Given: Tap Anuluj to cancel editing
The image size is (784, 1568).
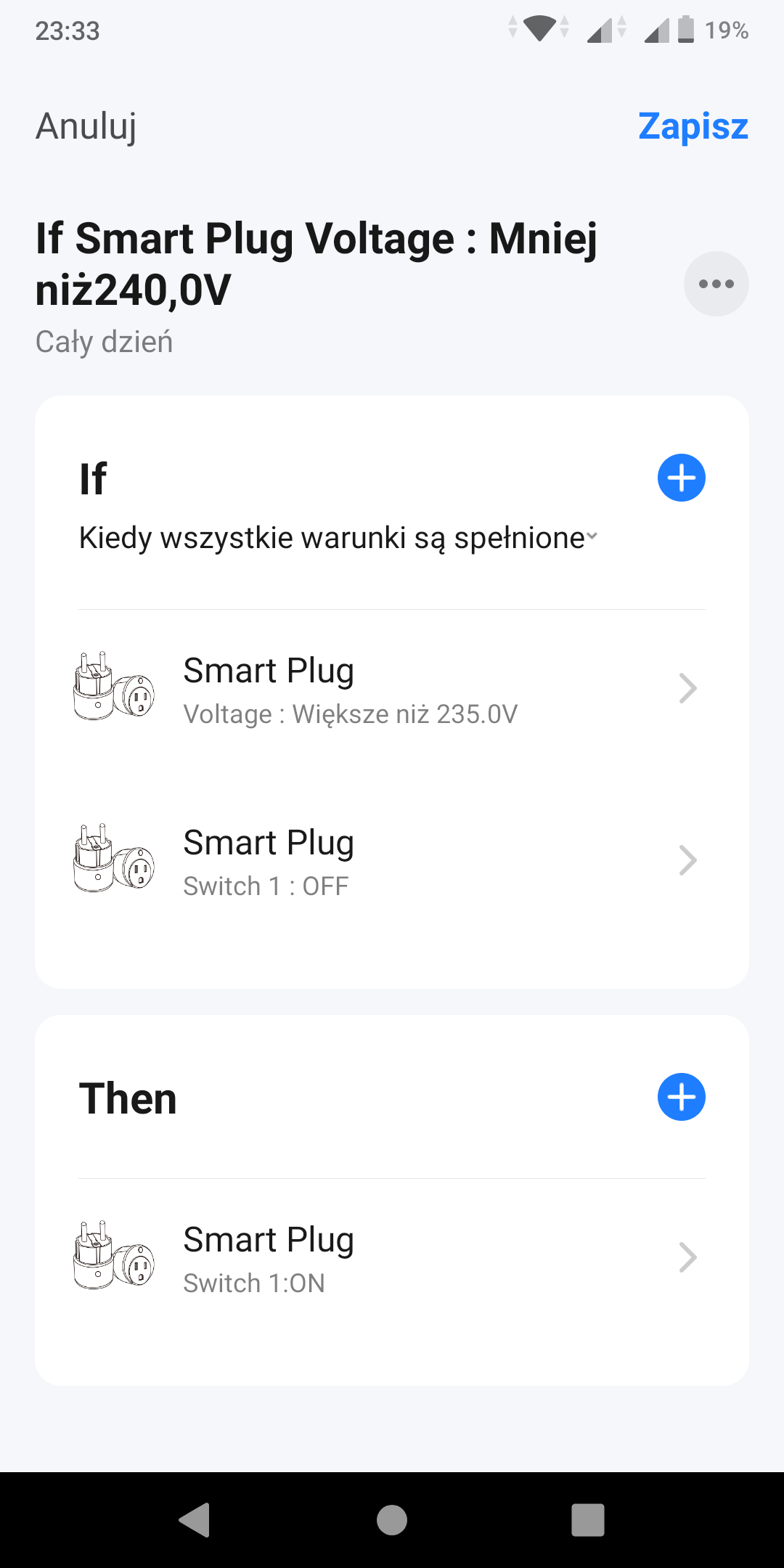Looking at the screenshot, I should (x=86, y=126).
